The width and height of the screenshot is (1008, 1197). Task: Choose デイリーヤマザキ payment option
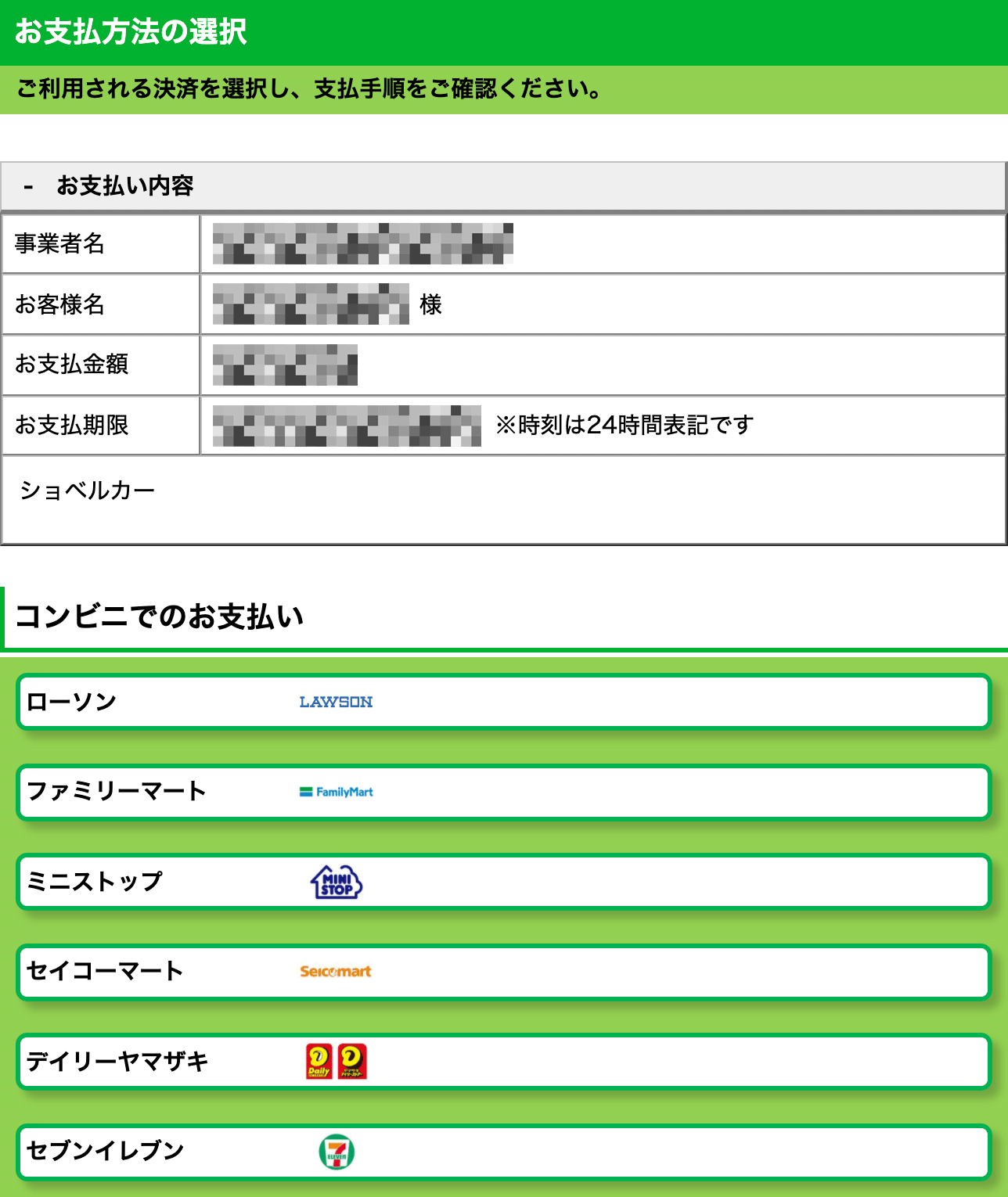(x=503, y=1062)
